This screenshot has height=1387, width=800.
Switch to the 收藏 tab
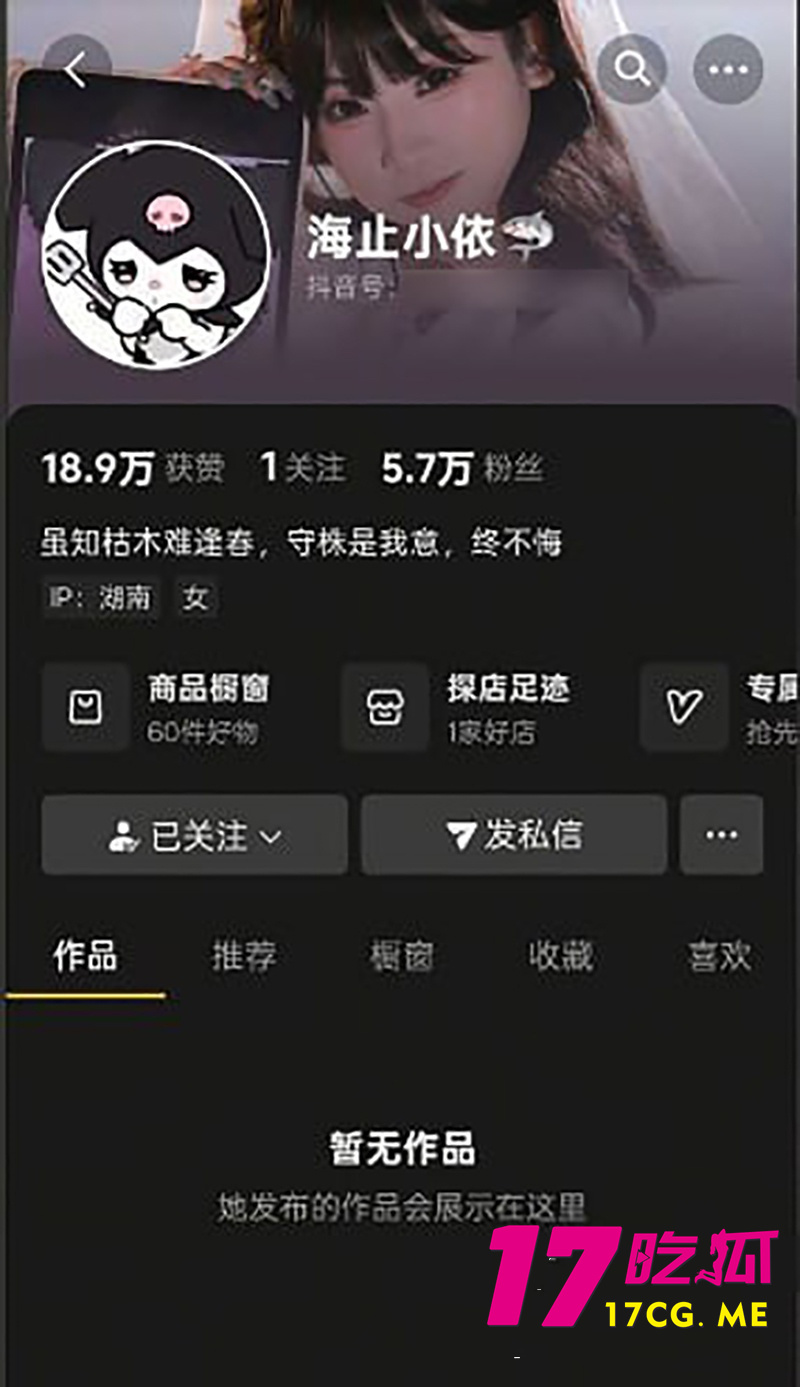pyautogui.click(x=560, y=956)
